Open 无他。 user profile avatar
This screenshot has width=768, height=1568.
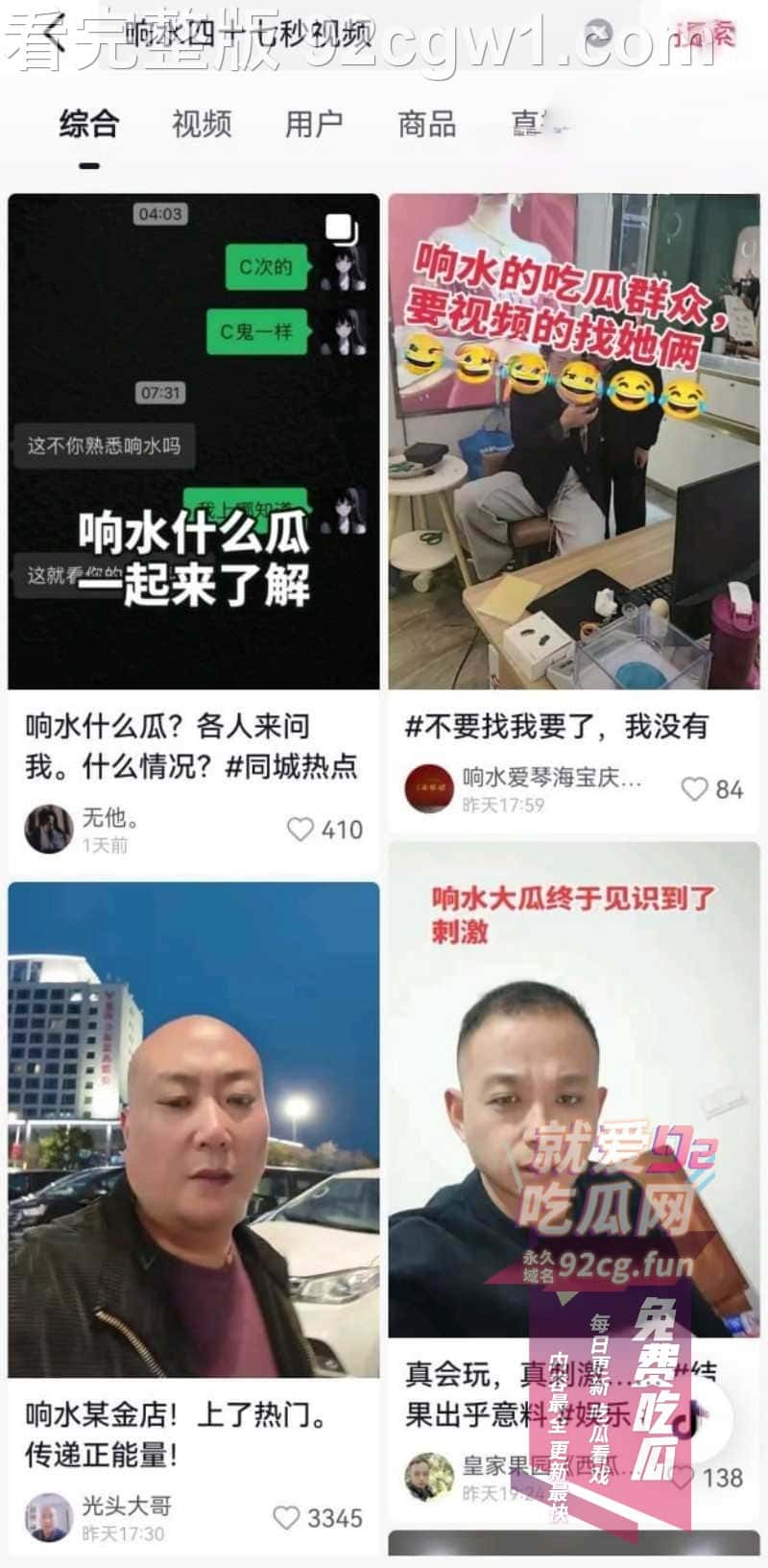48,829
